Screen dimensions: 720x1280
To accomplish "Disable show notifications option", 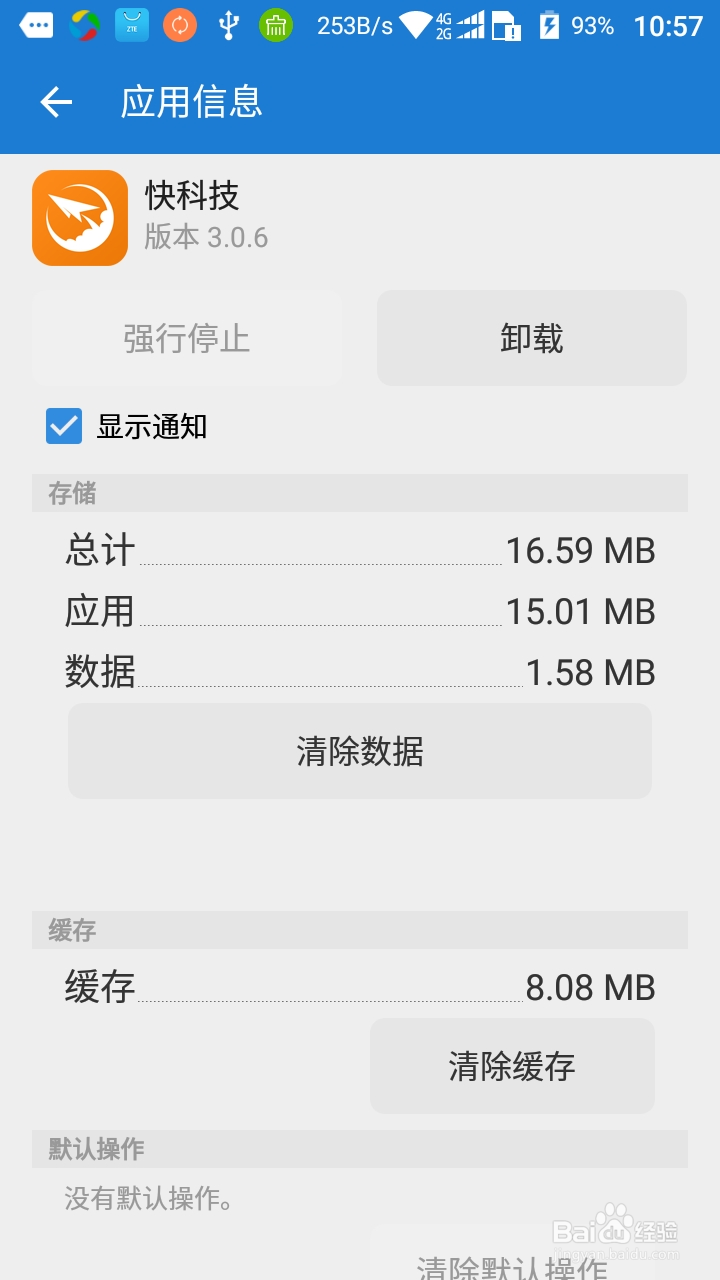I will [63, 426].
